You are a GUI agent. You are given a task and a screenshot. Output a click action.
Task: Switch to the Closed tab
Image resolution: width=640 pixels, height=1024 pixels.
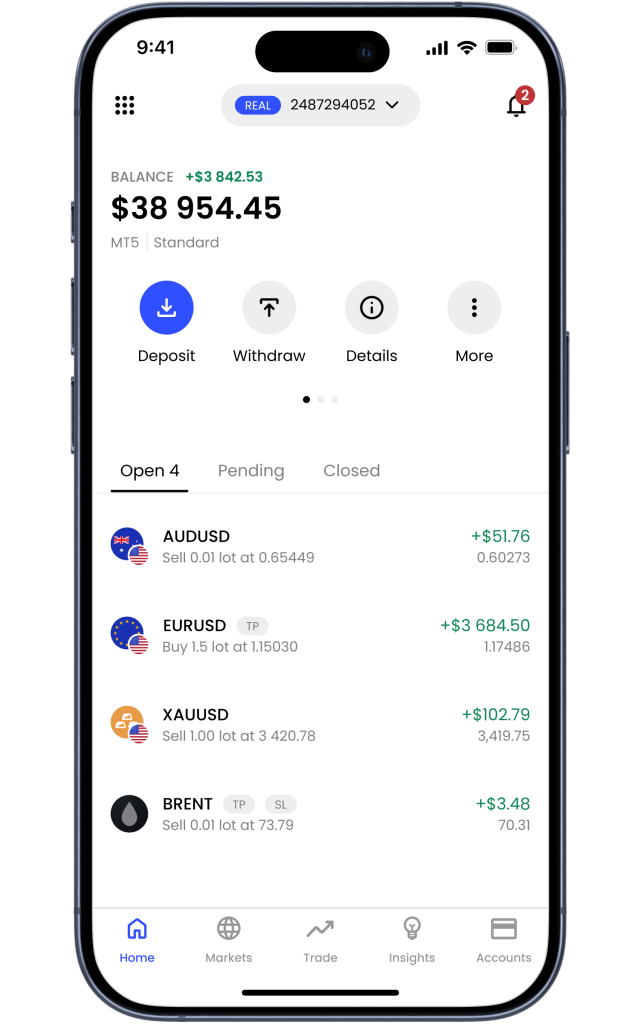tap(351, 471)
